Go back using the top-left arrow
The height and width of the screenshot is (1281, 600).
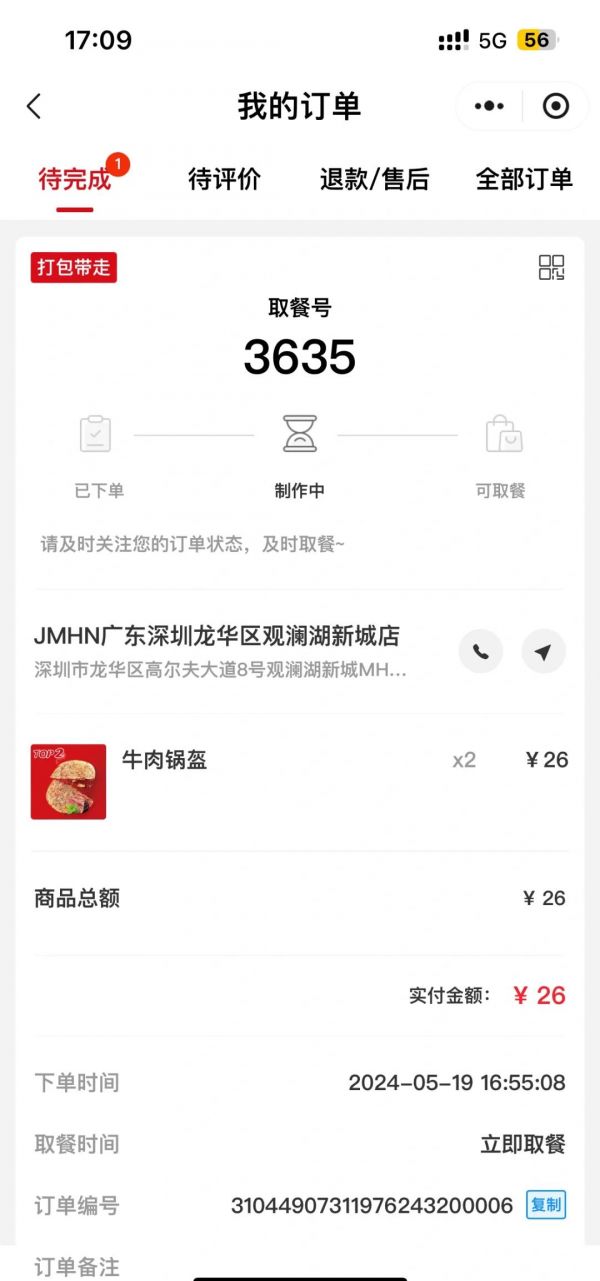34,106
